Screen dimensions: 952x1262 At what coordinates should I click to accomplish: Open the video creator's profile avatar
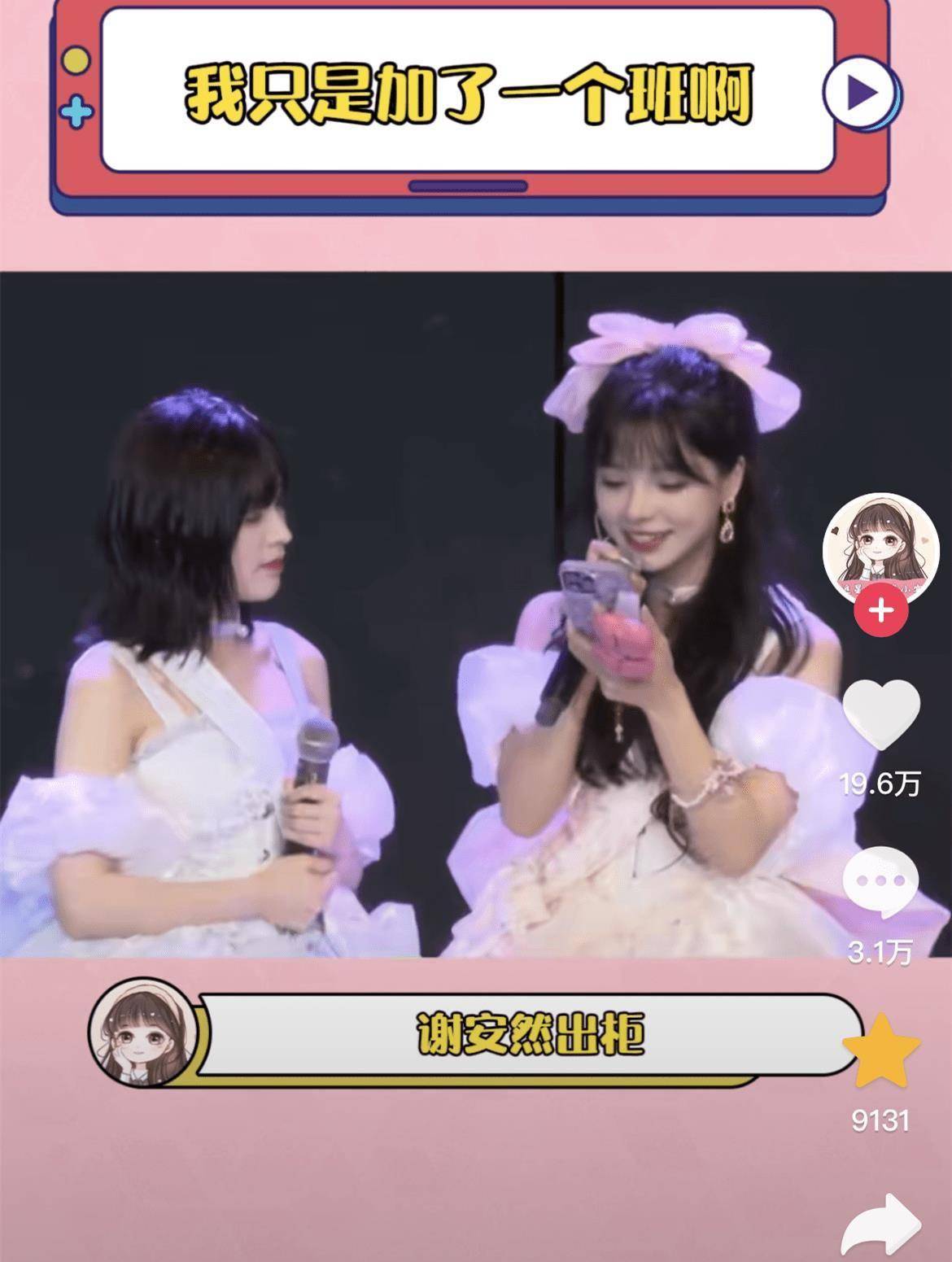tap(880, 551)
